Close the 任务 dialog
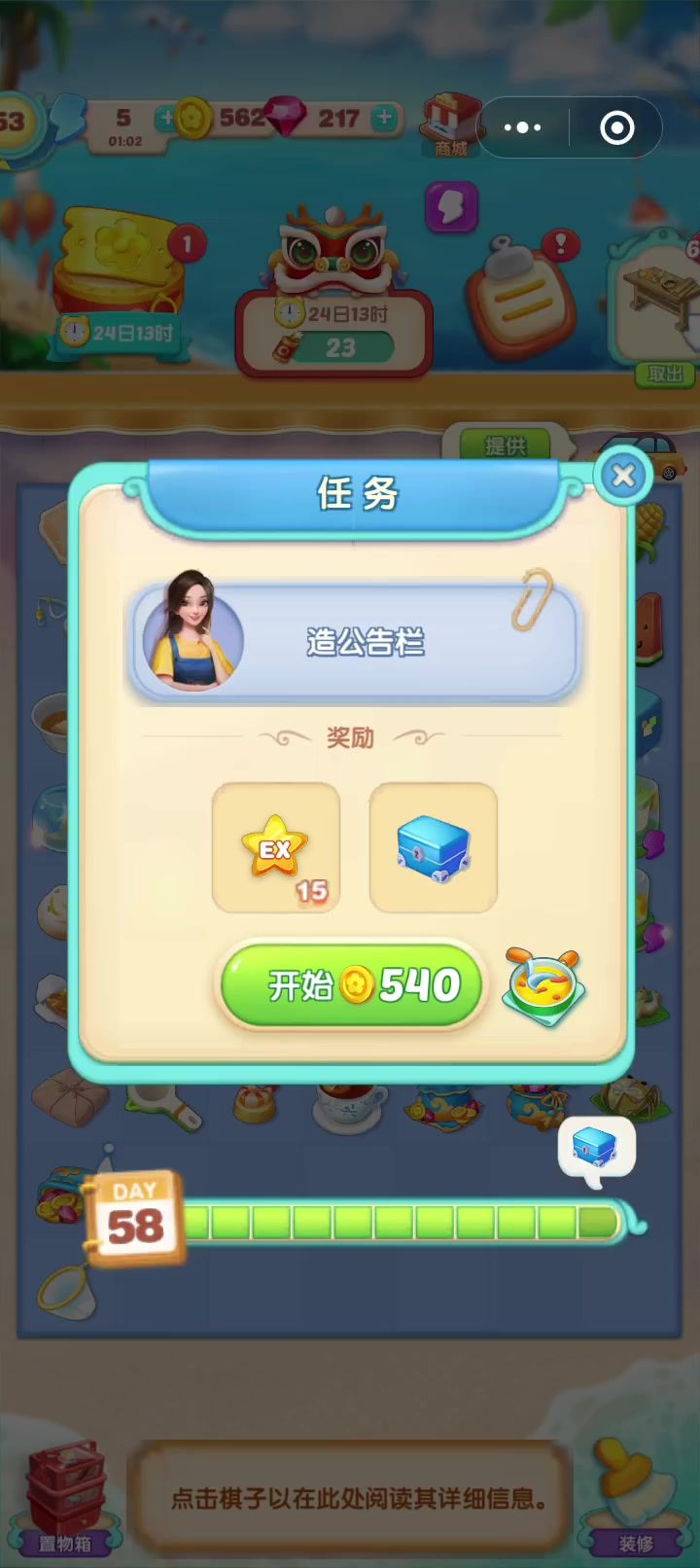The height and width of the screenshot is (1568, 700). pos(623,476)
